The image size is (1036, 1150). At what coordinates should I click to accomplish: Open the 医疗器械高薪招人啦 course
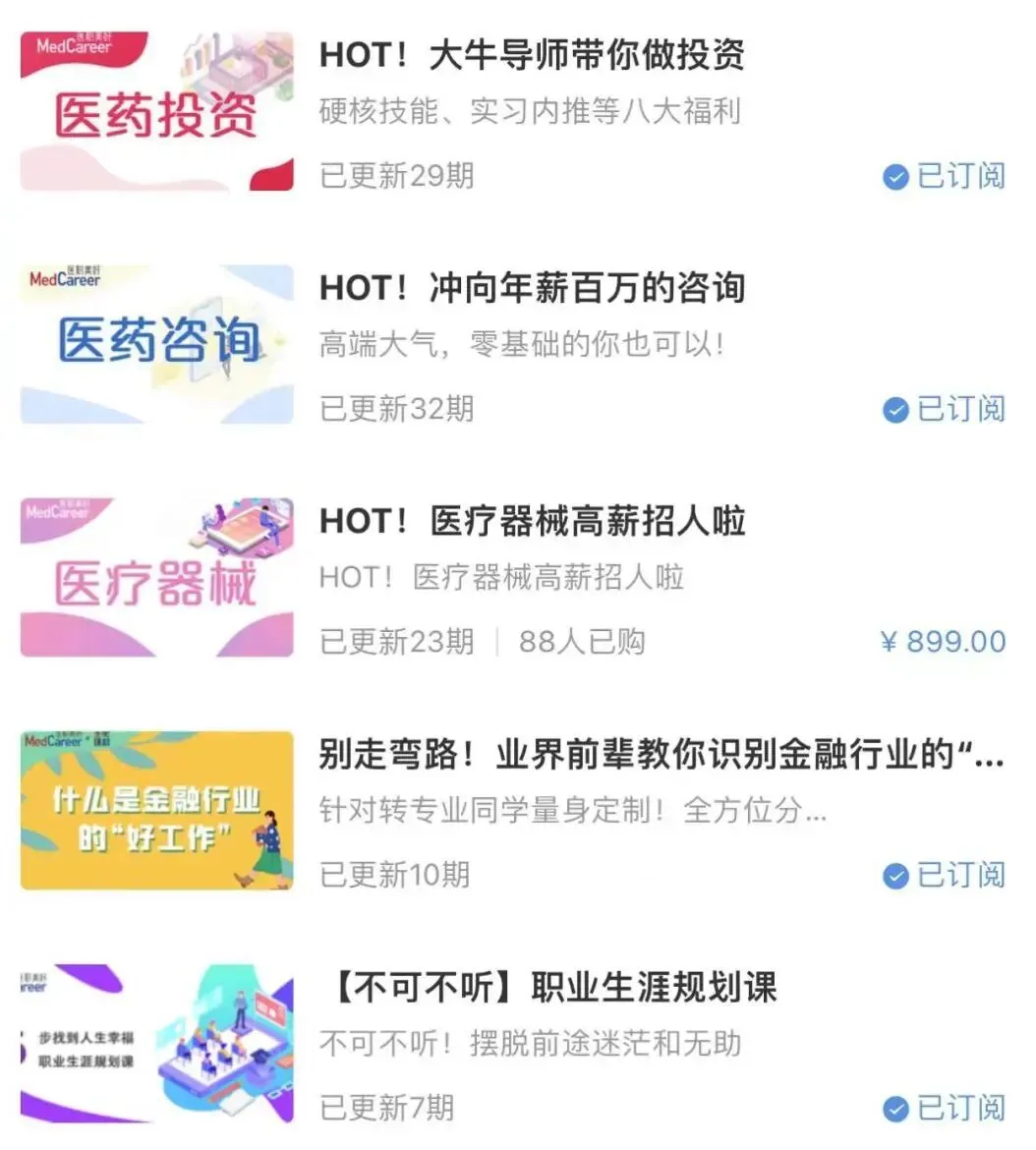(532, 522)
